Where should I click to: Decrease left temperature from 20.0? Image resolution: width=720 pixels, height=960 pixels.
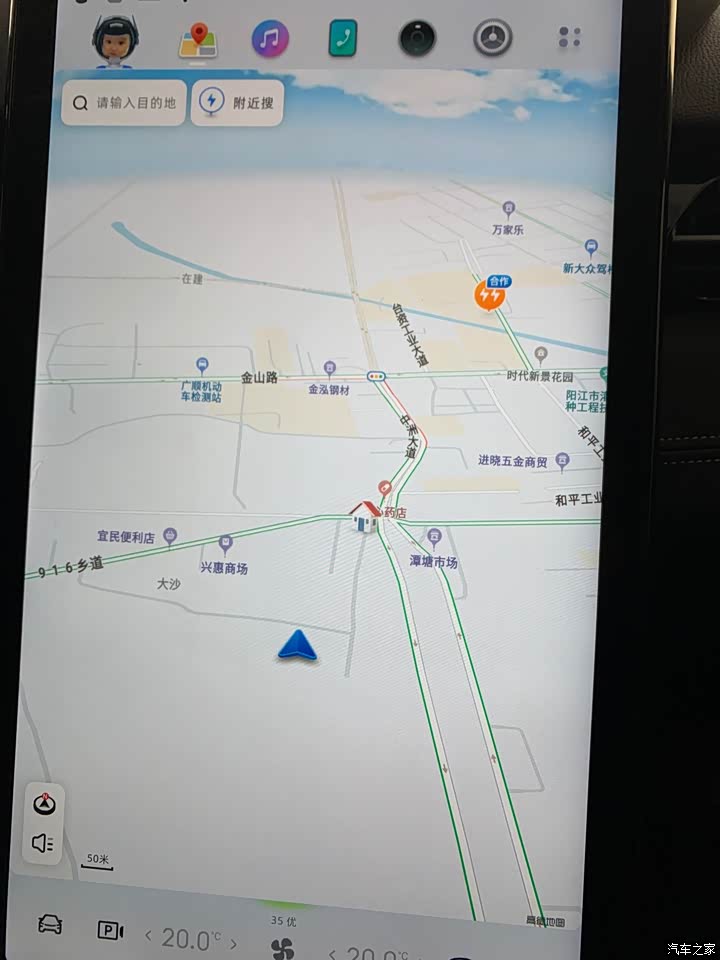(x=149, y=938)
